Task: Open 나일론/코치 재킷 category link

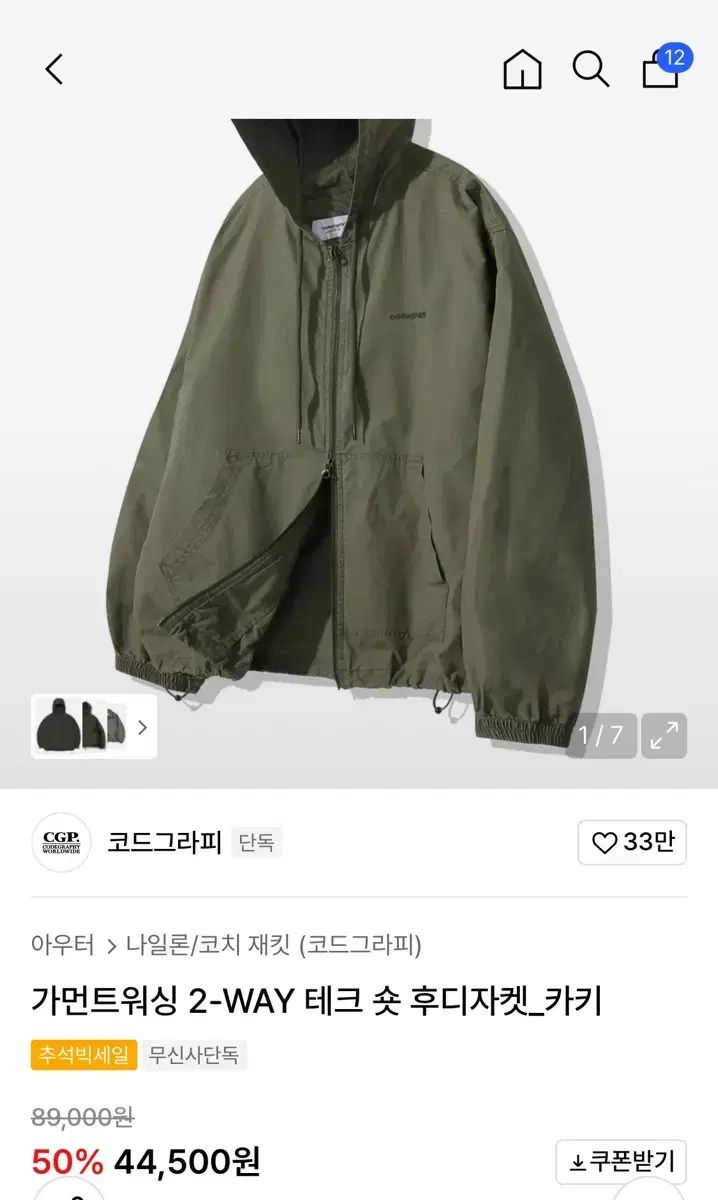Action: 274,944
